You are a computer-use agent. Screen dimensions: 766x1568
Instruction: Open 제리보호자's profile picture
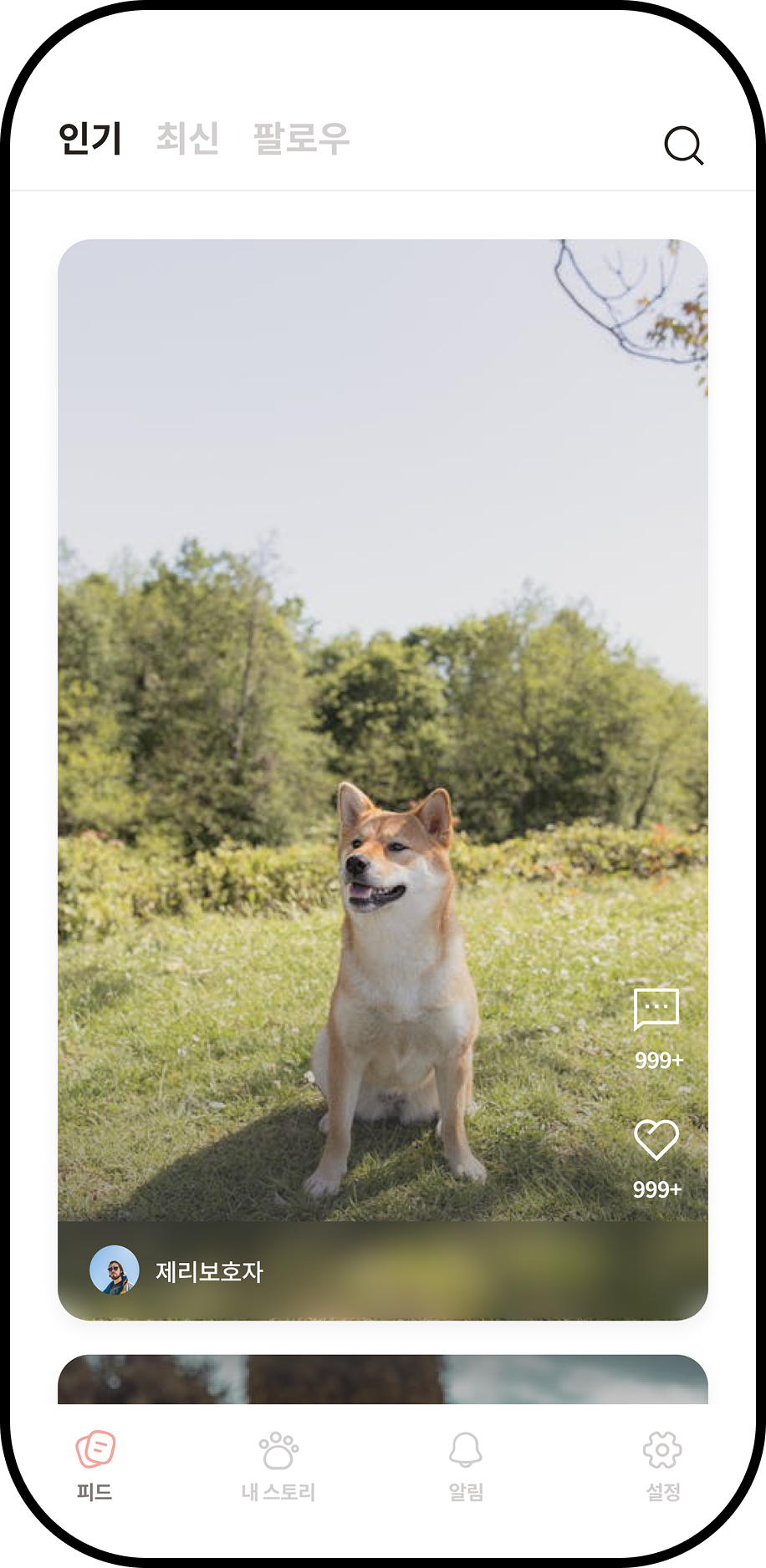pos(115,1270)
